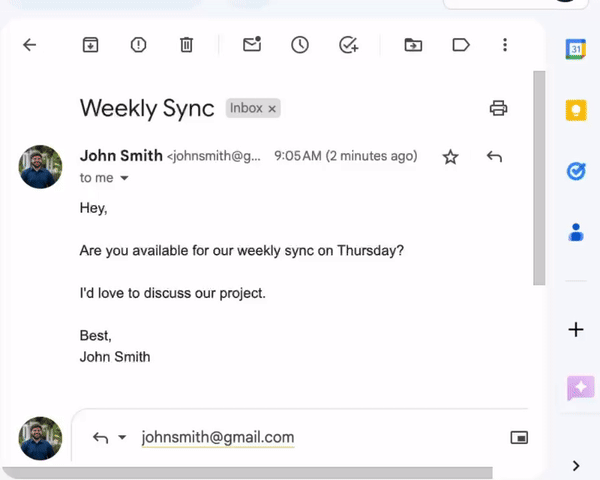The height and width of the screenshot is (480, 600).
Task: Open Google Keep side panel
Action: point(576,110)
